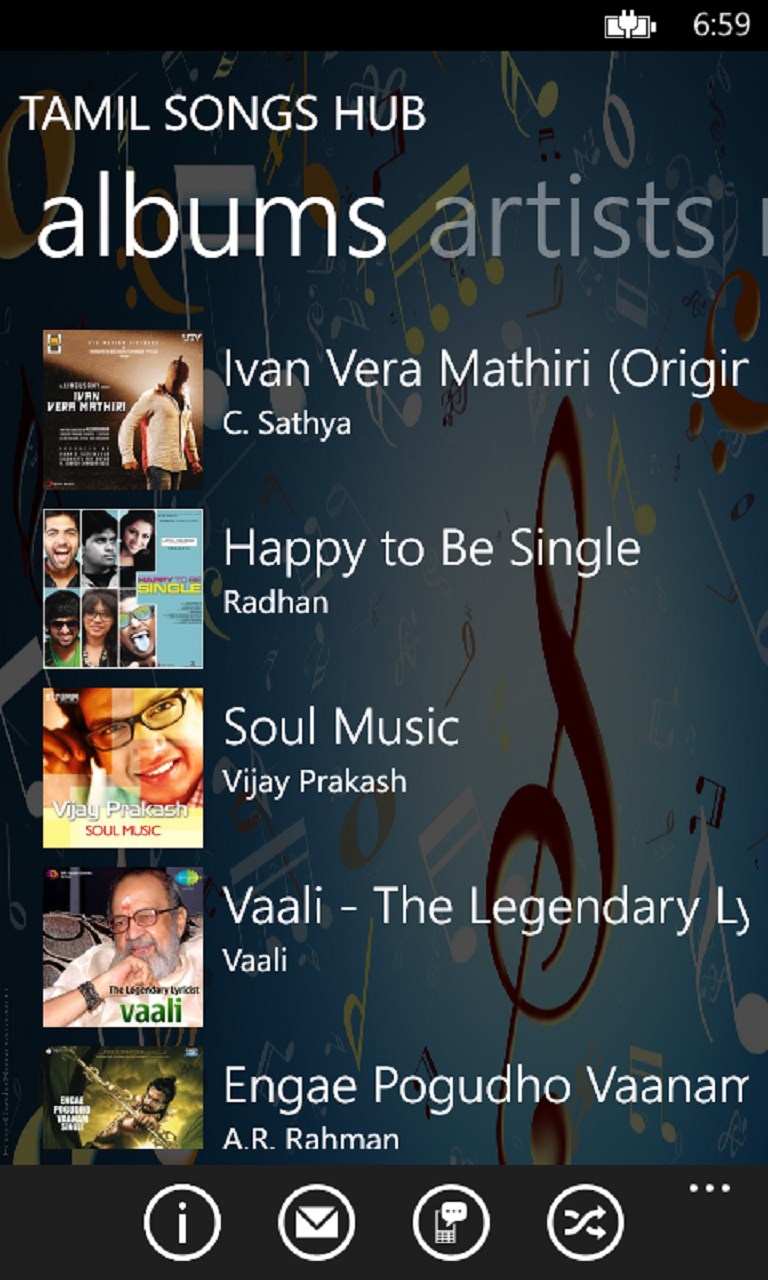Tap the SMS phone message icon

click(x=451, y=1222)
